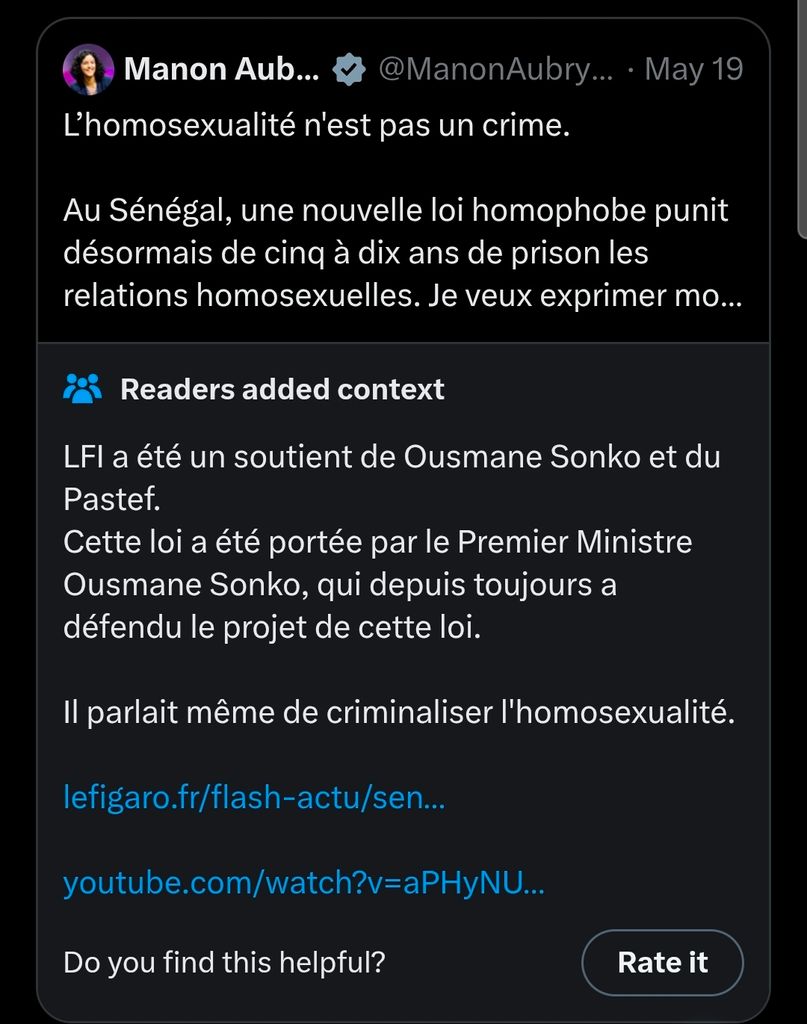The height and width of the screenshot is (1024, 807).
Task: Open Readers added context note details
Action: click(x=282, y=389)
